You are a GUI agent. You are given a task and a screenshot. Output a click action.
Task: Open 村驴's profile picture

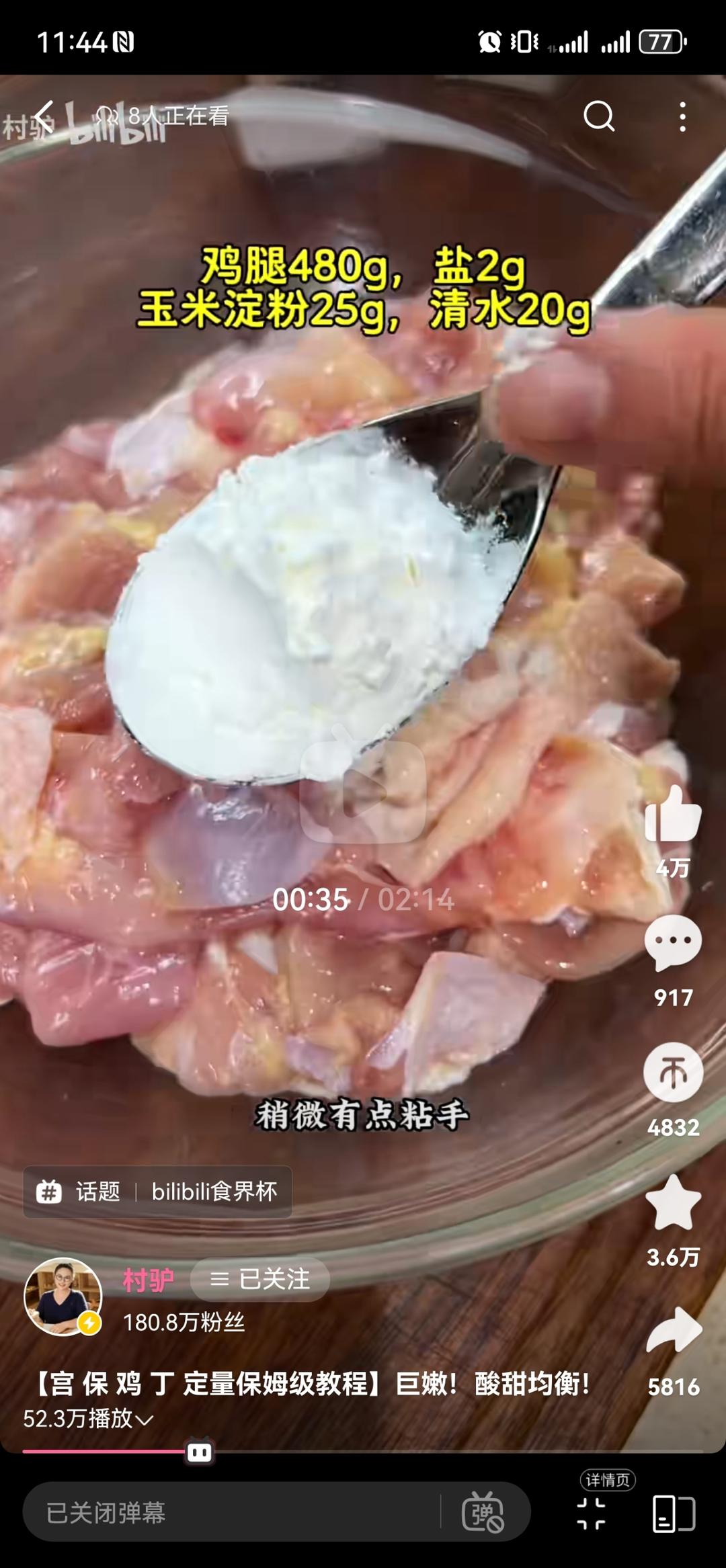point(63,1296)
